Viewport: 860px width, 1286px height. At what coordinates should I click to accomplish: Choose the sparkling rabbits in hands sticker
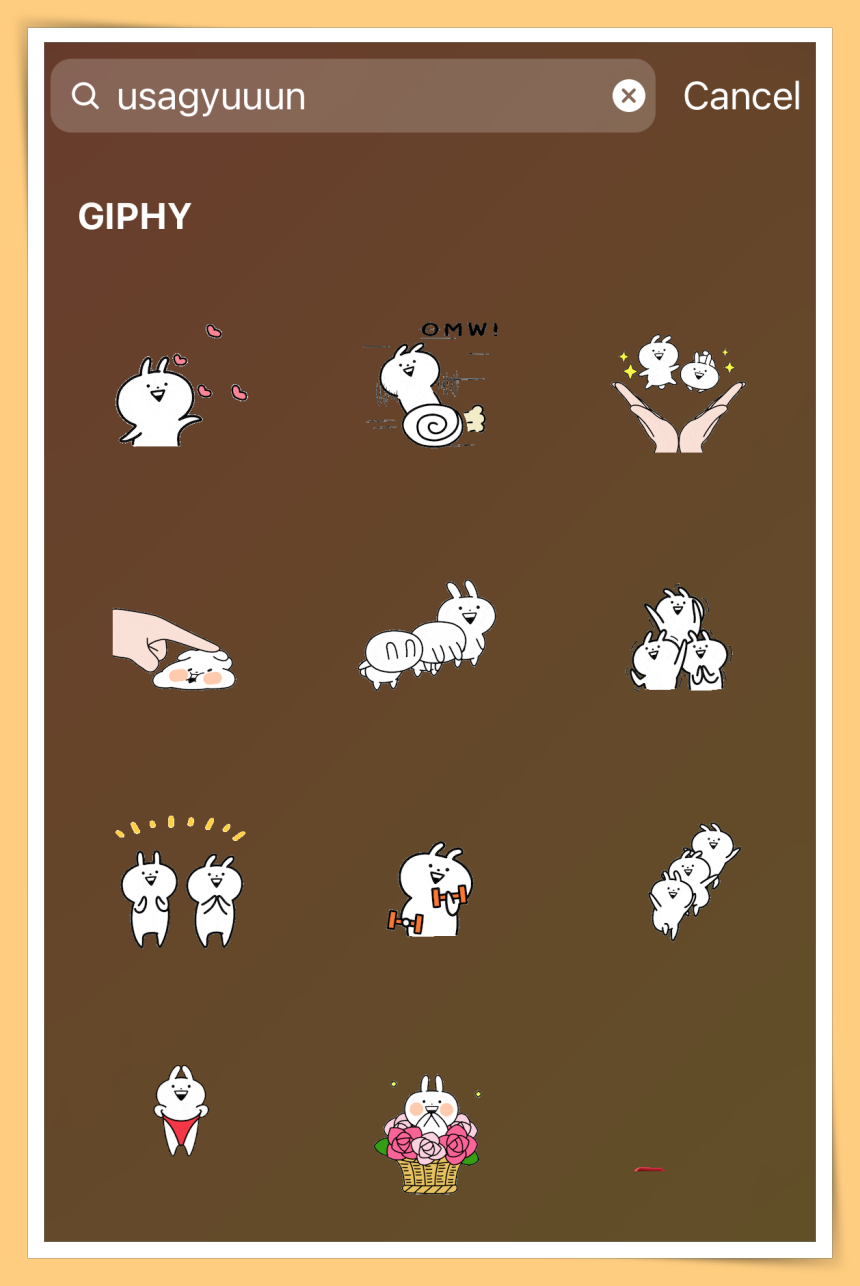[x=678, y=395]
